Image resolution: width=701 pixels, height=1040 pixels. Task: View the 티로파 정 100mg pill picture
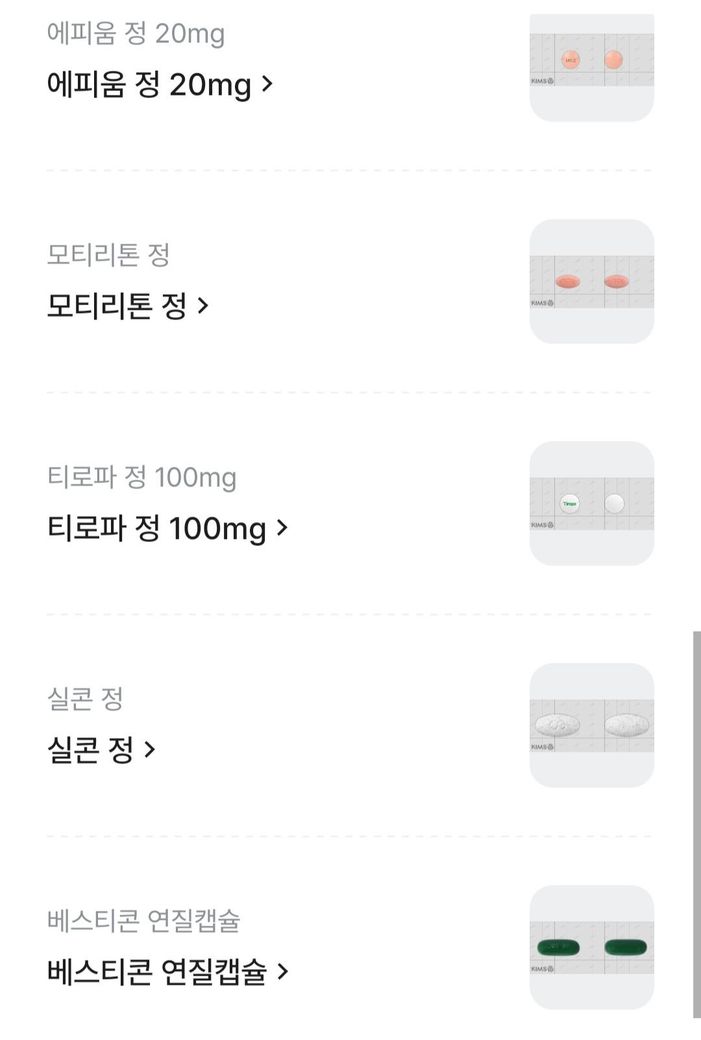(591, 503)
